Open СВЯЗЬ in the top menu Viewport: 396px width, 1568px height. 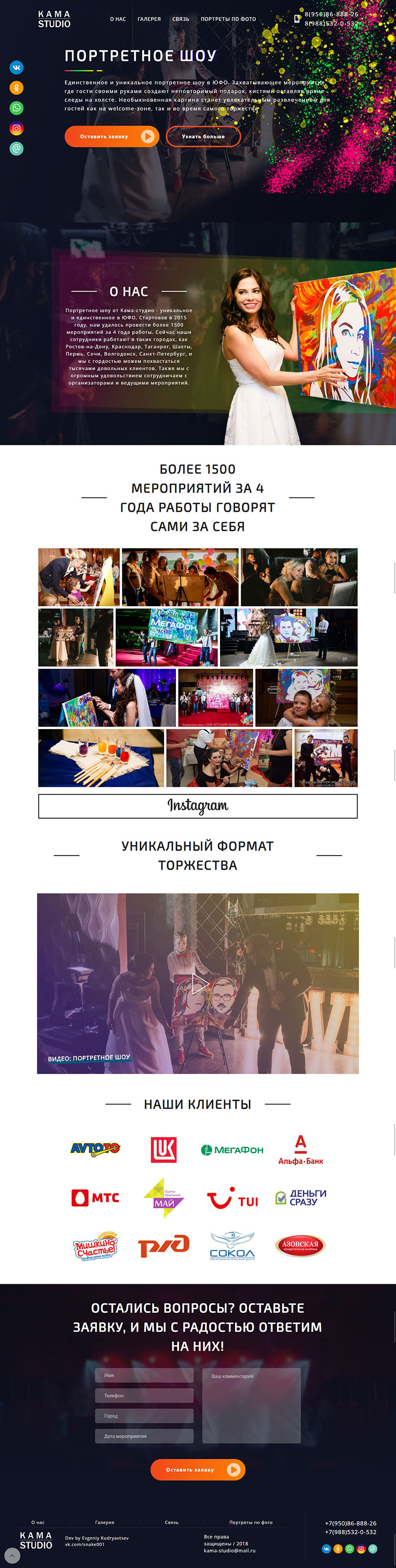(180, 19)
